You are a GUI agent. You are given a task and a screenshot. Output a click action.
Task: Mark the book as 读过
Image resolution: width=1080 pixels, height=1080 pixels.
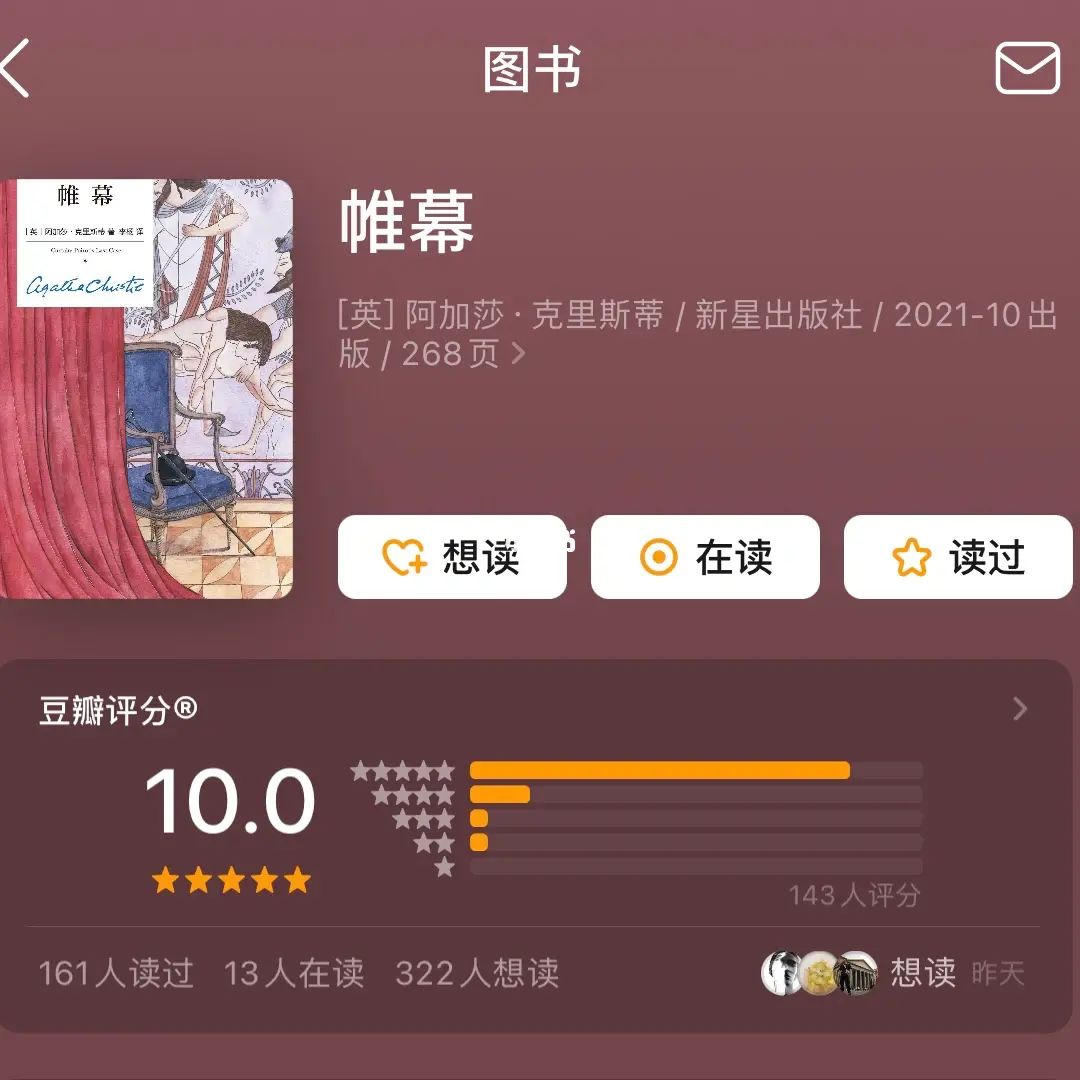958,557
